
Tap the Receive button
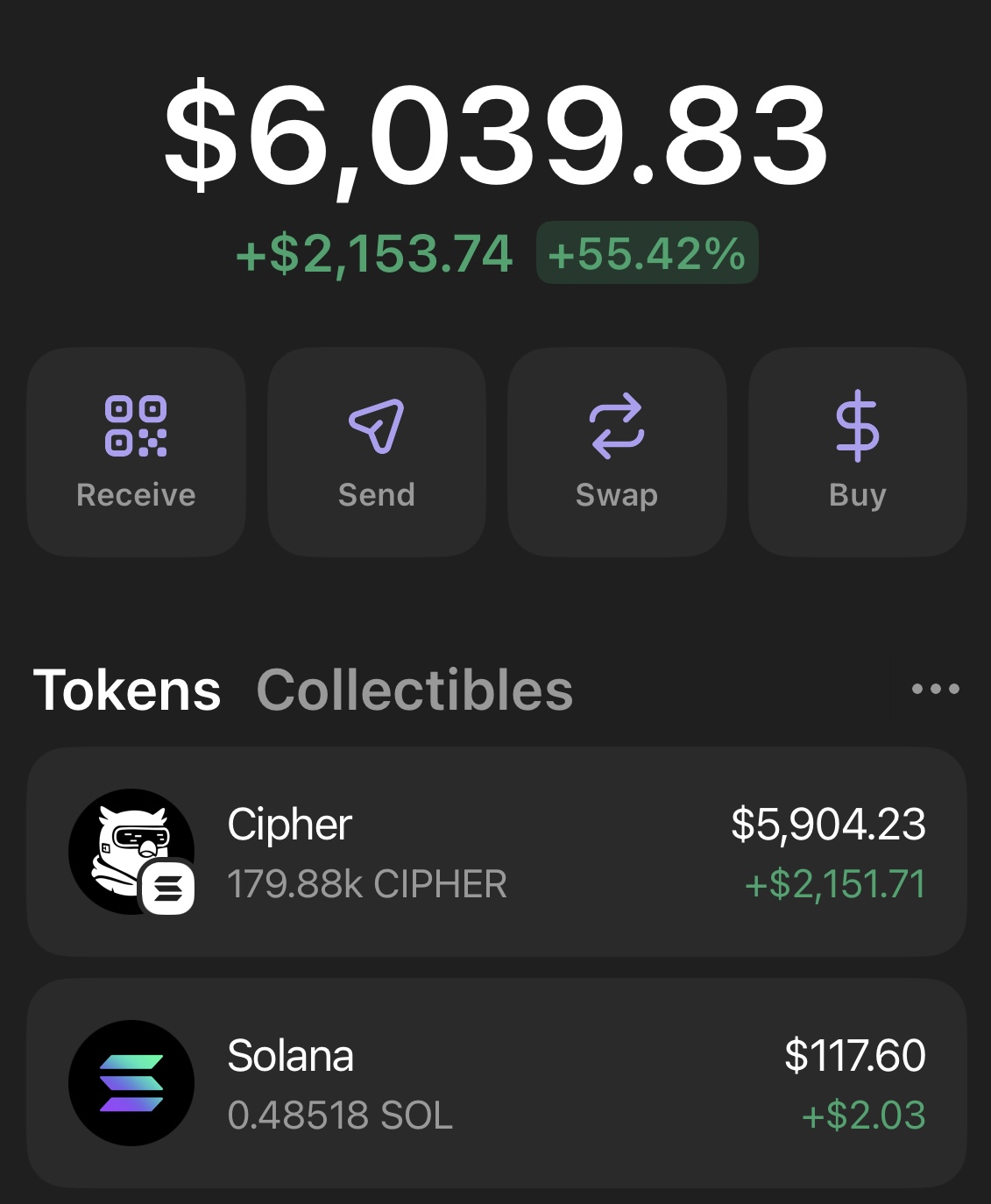(x=136, y=452)
